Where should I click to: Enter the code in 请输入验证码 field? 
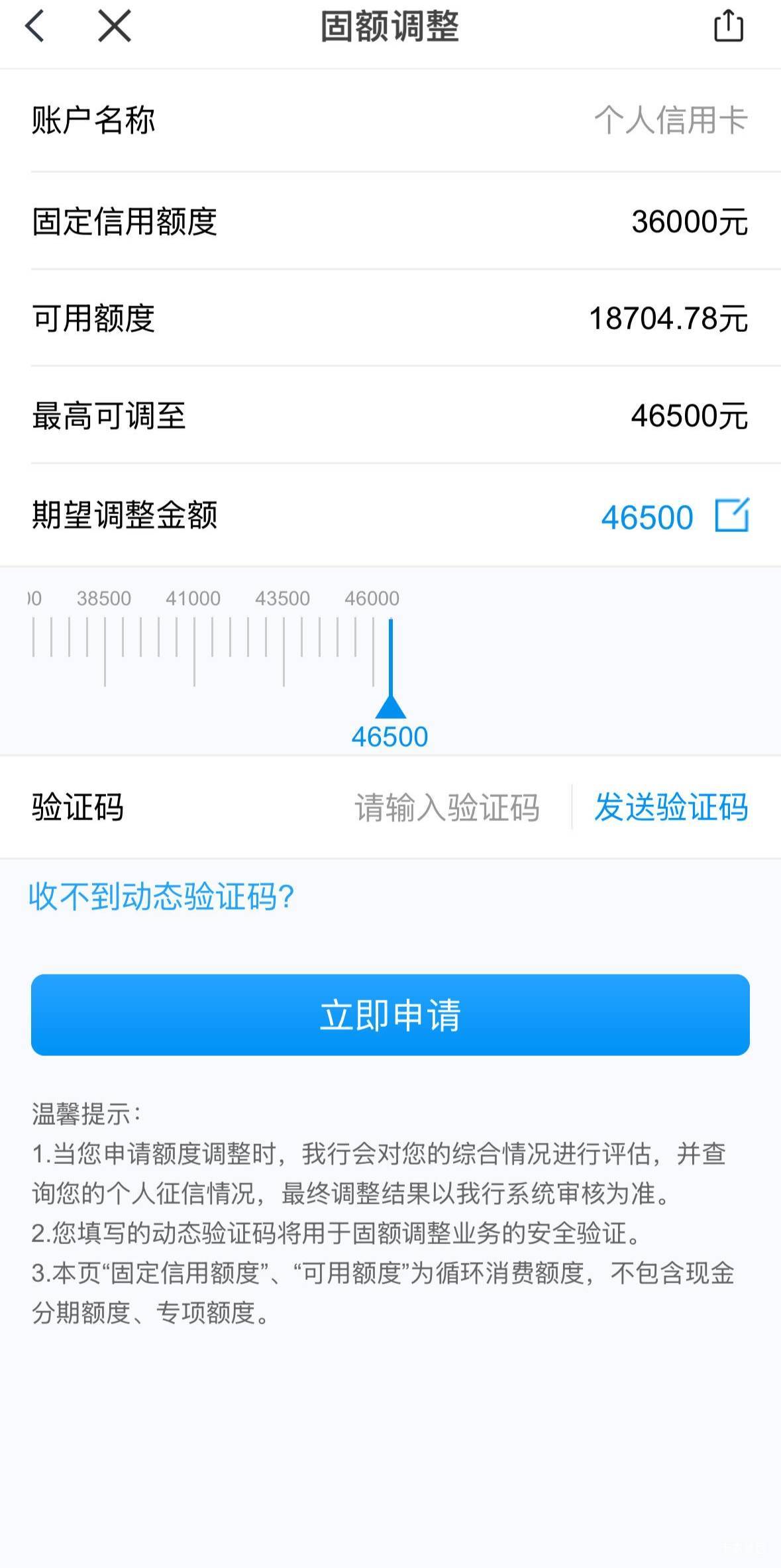(x=447, y=808)
